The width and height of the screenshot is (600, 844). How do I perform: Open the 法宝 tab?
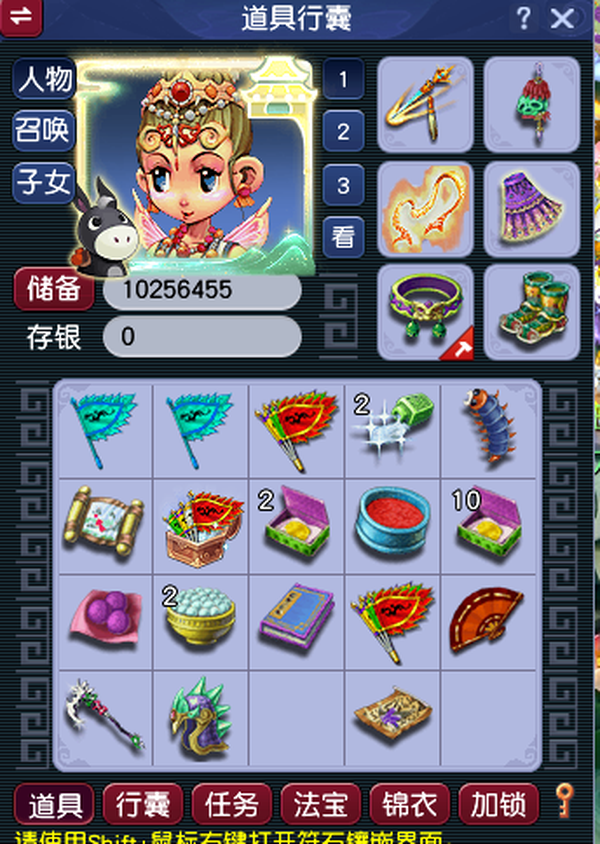pyautogui.click(x=321, y=805)
